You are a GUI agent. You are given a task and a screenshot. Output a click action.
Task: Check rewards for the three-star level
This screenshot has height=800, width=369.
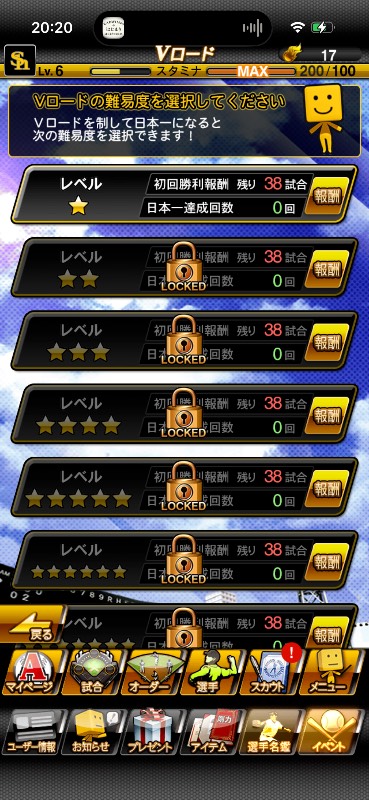coord(328,341)
